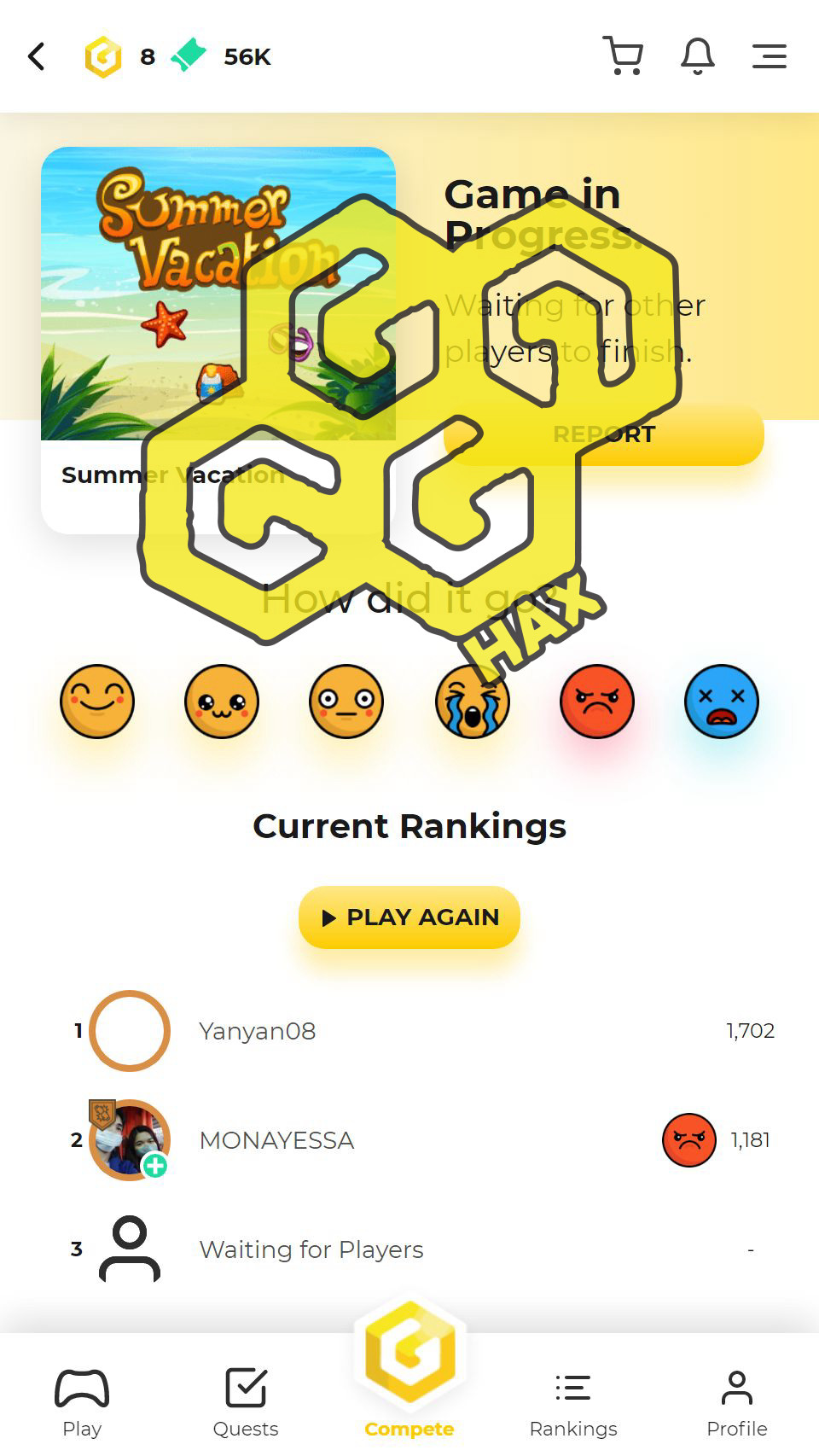The image size is (819, 1456).
Task: Pick the crying emoji reaction
Action: click(472, 702)
